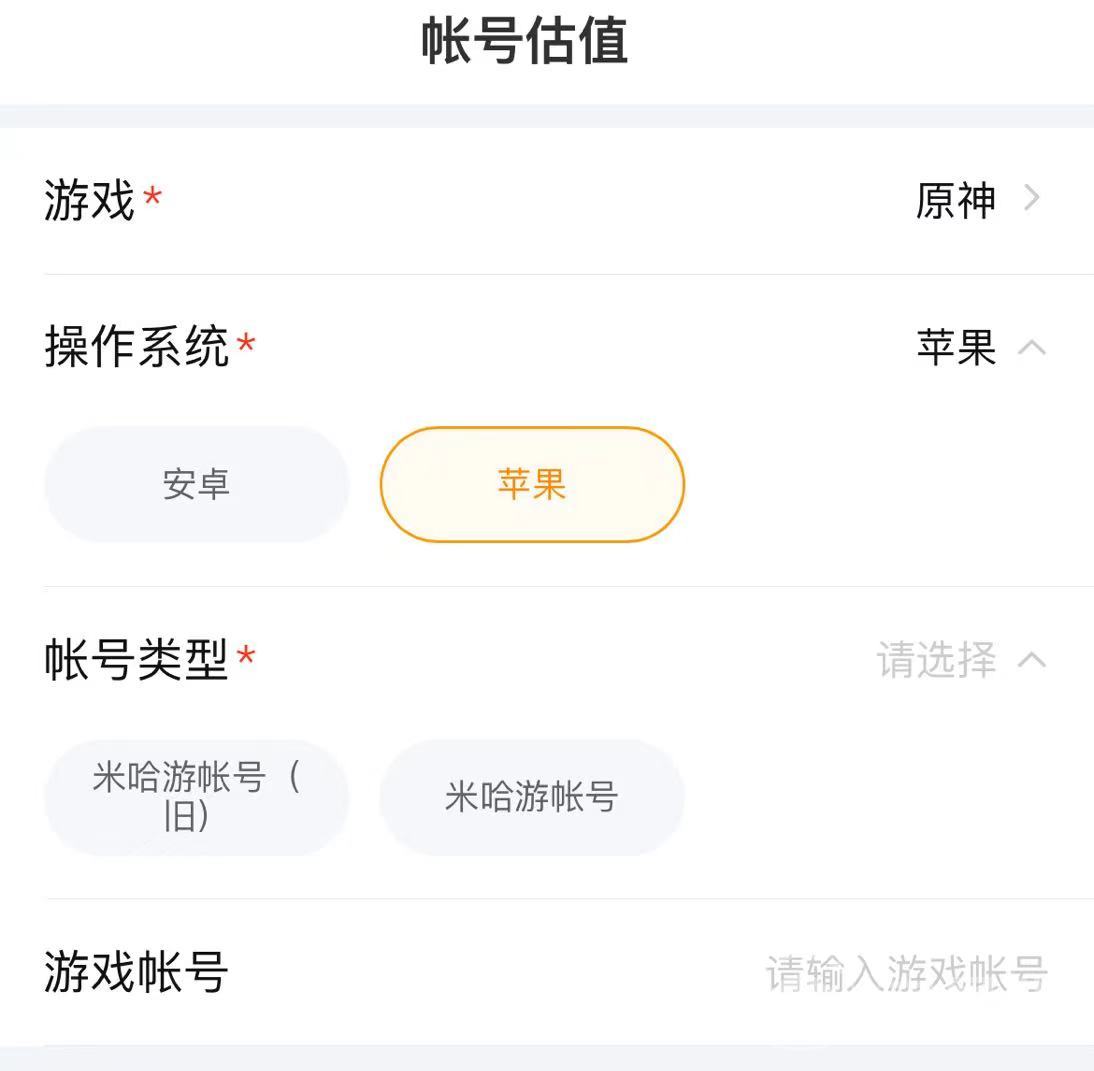Open the 游戏 selection row showing 原神
The width and height of the screenshot is (1094, 1071).
pos(978,200)
